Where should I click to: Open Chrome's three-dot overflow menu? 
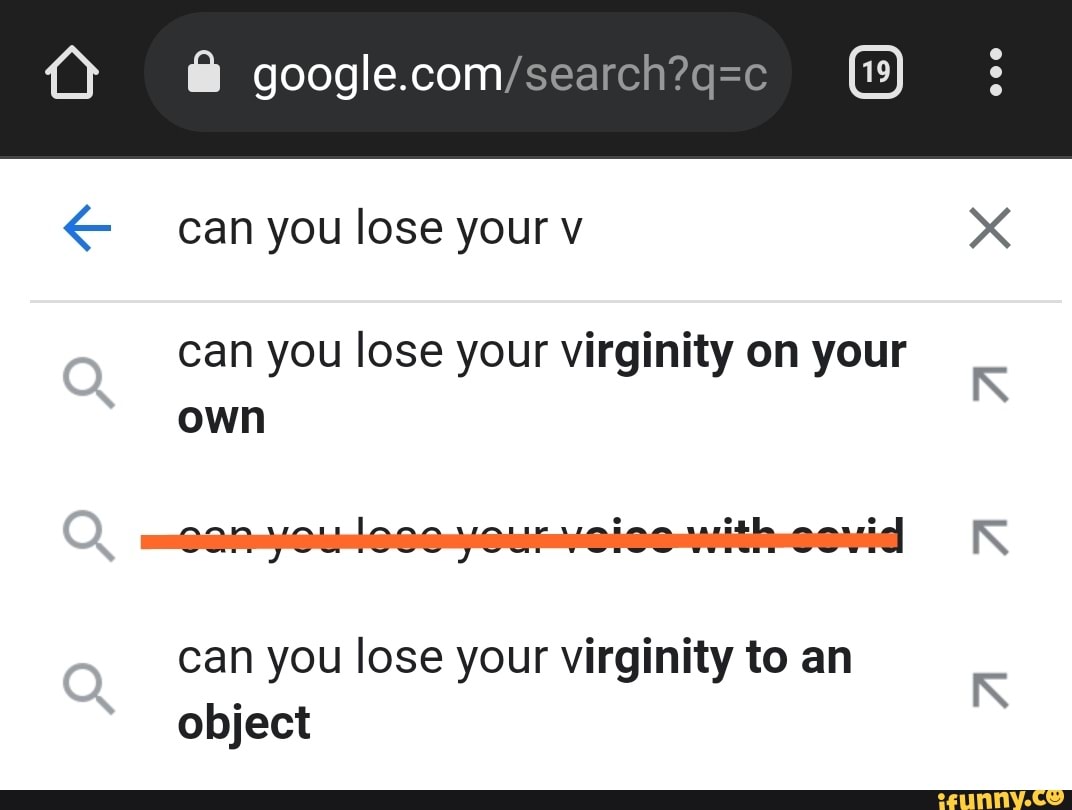(x=994, y=74)
